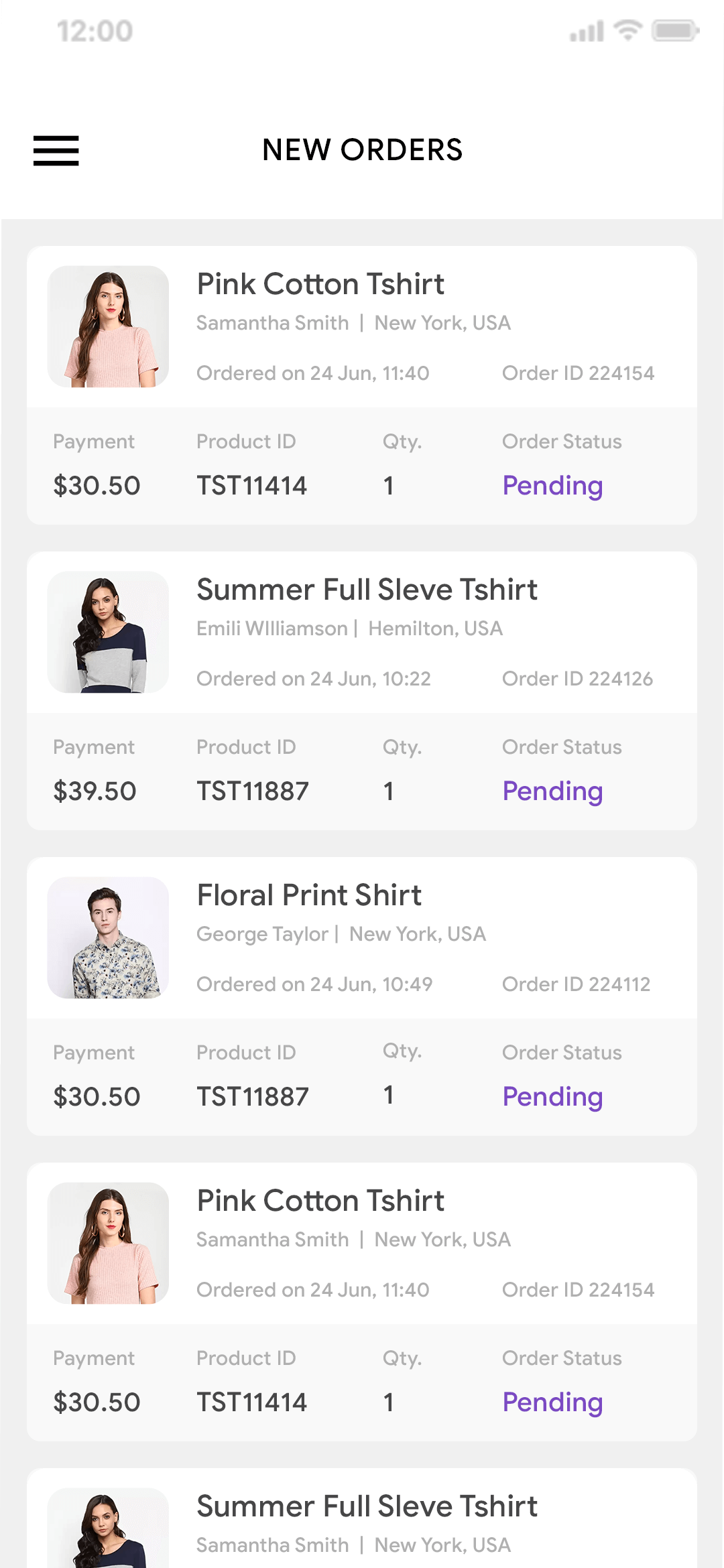Click the Floral Print Shirt product thumbnail
The image size is (724, 1568).
click(x=108, y=938)
